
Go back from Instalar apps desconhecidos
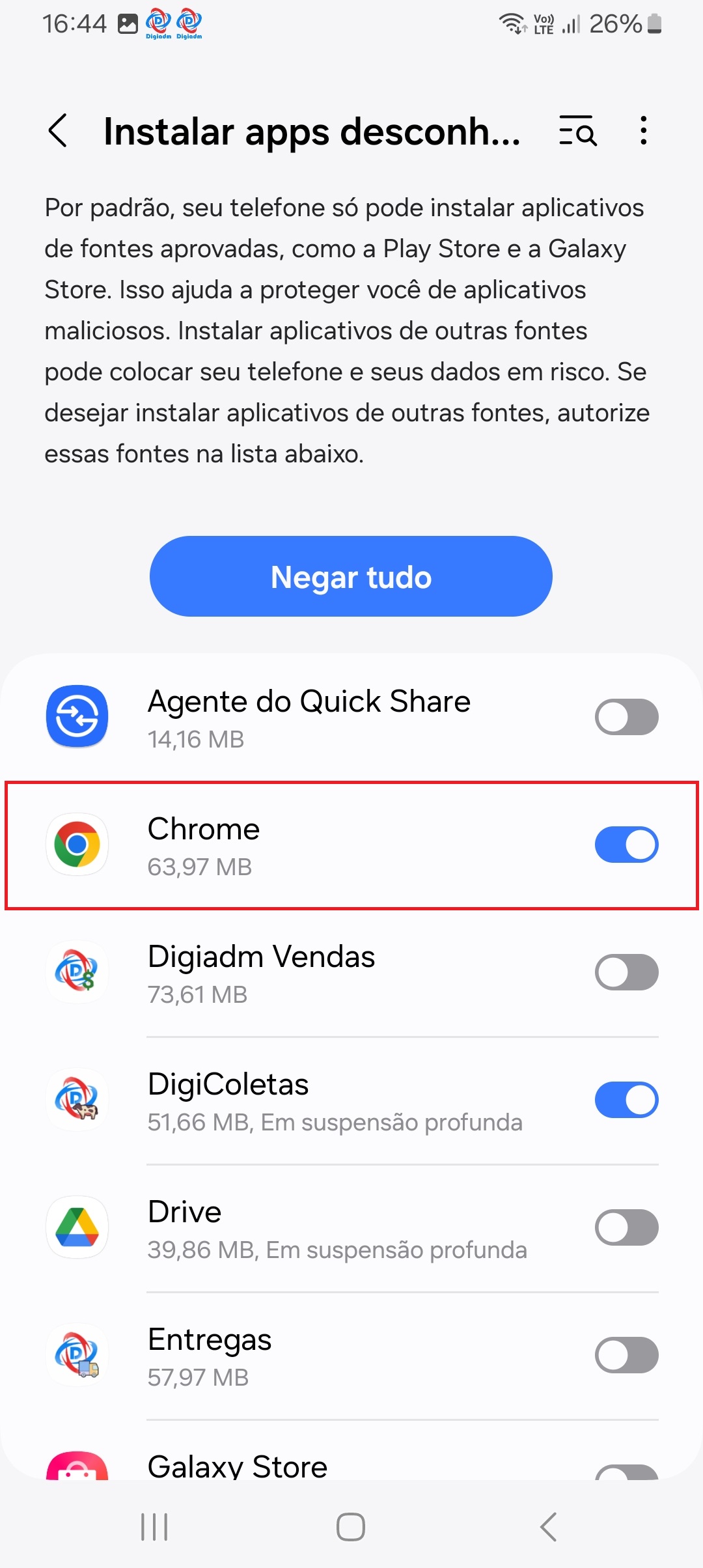pyautogui.click(x=59, y=131)
